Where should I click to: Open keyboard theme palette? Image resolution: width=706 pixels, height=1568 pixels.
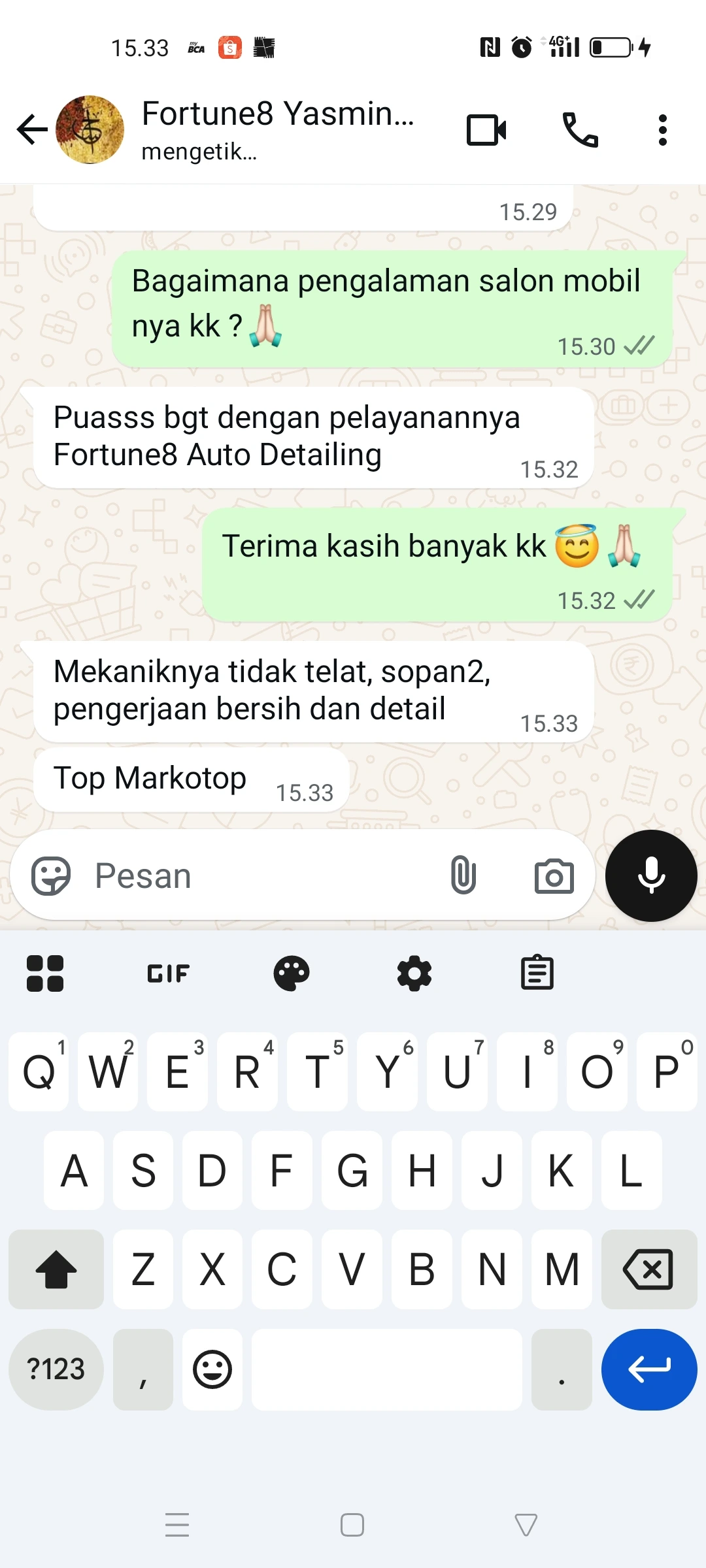(x=292, y=973)
